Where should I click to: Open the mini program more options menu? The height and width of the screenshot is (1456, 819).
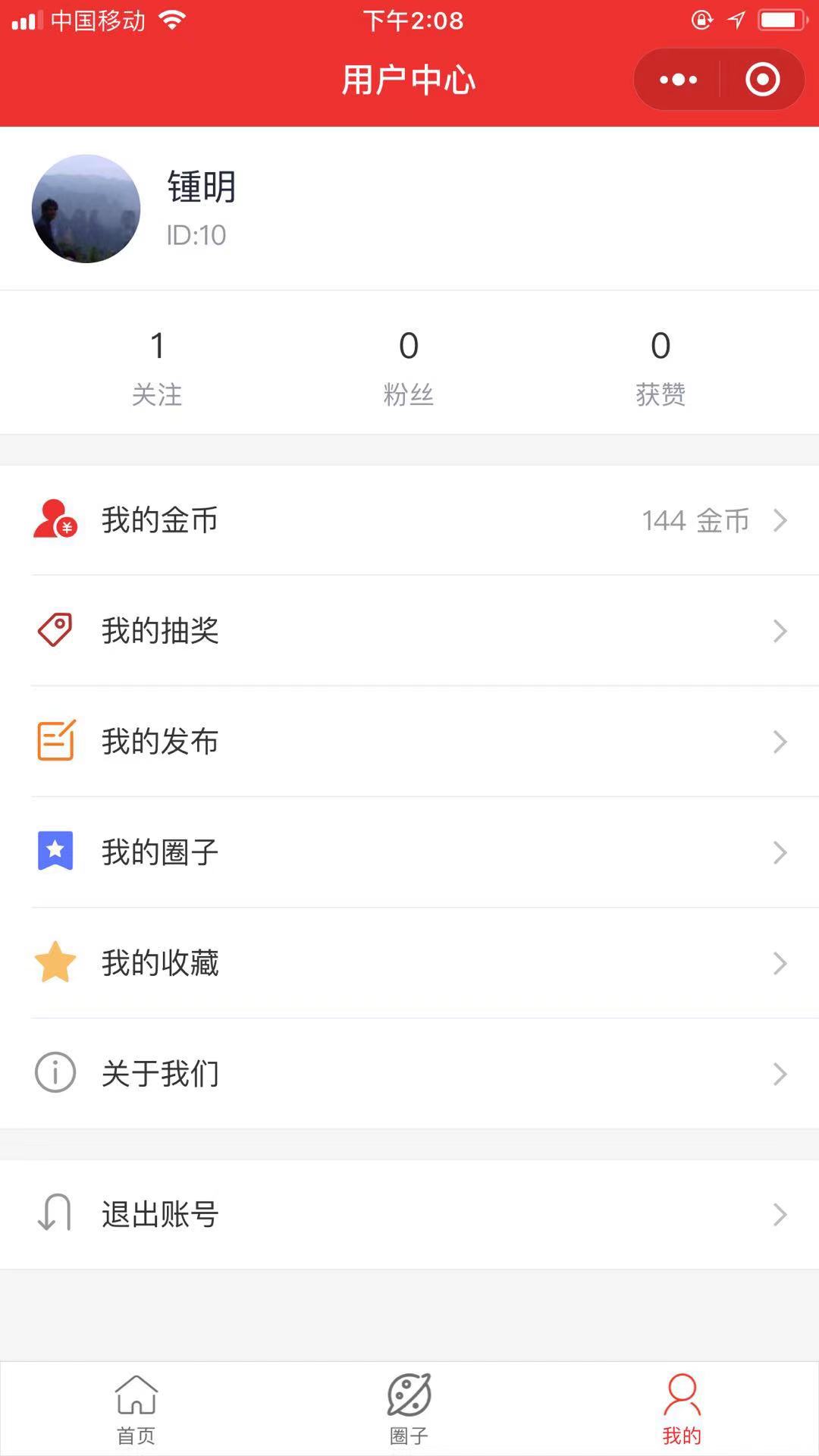(x=678, y=80)
